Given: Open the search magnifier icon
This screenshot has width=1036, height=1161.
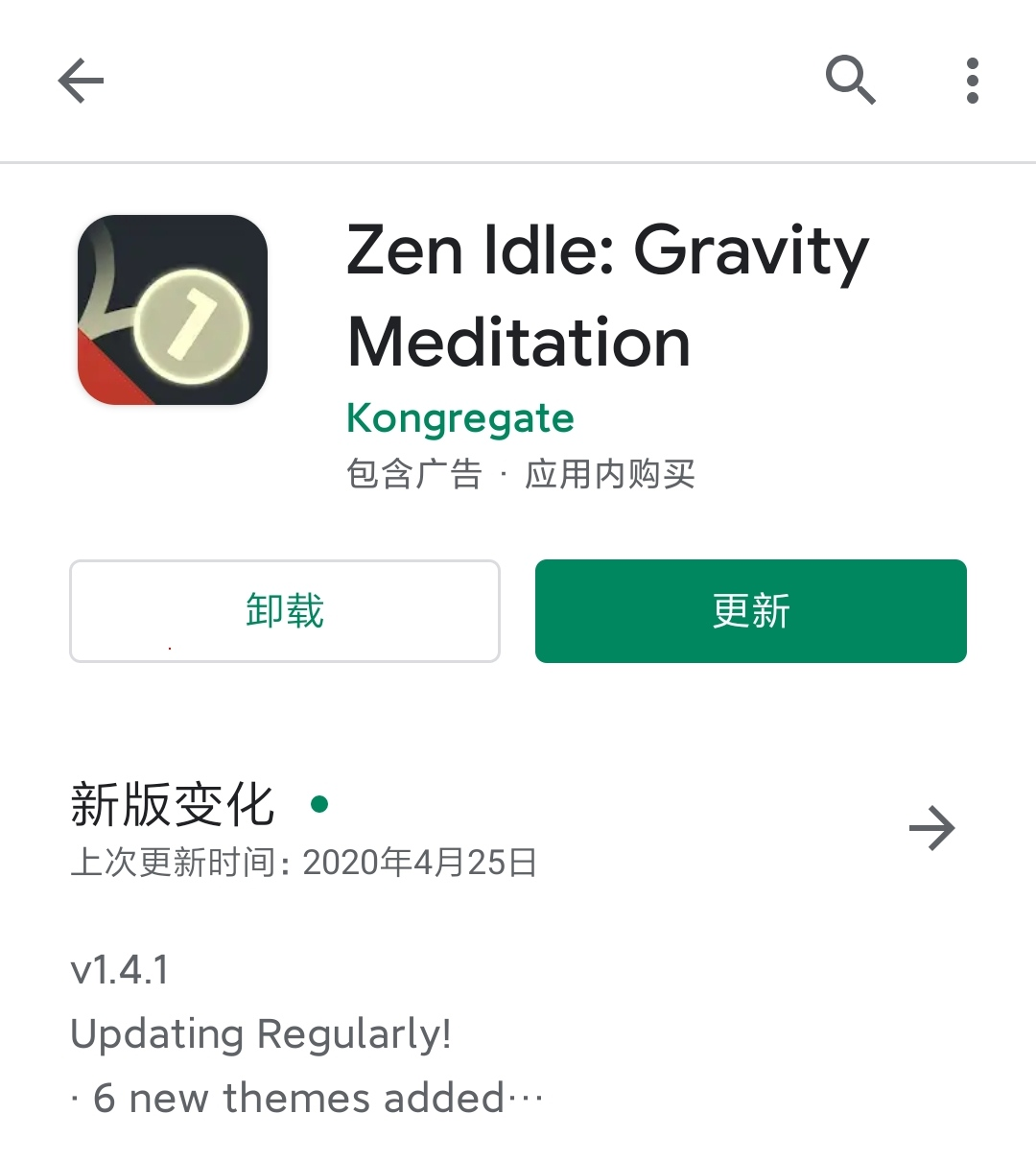Looking at the screenshot, I should (x=850, y=81).
